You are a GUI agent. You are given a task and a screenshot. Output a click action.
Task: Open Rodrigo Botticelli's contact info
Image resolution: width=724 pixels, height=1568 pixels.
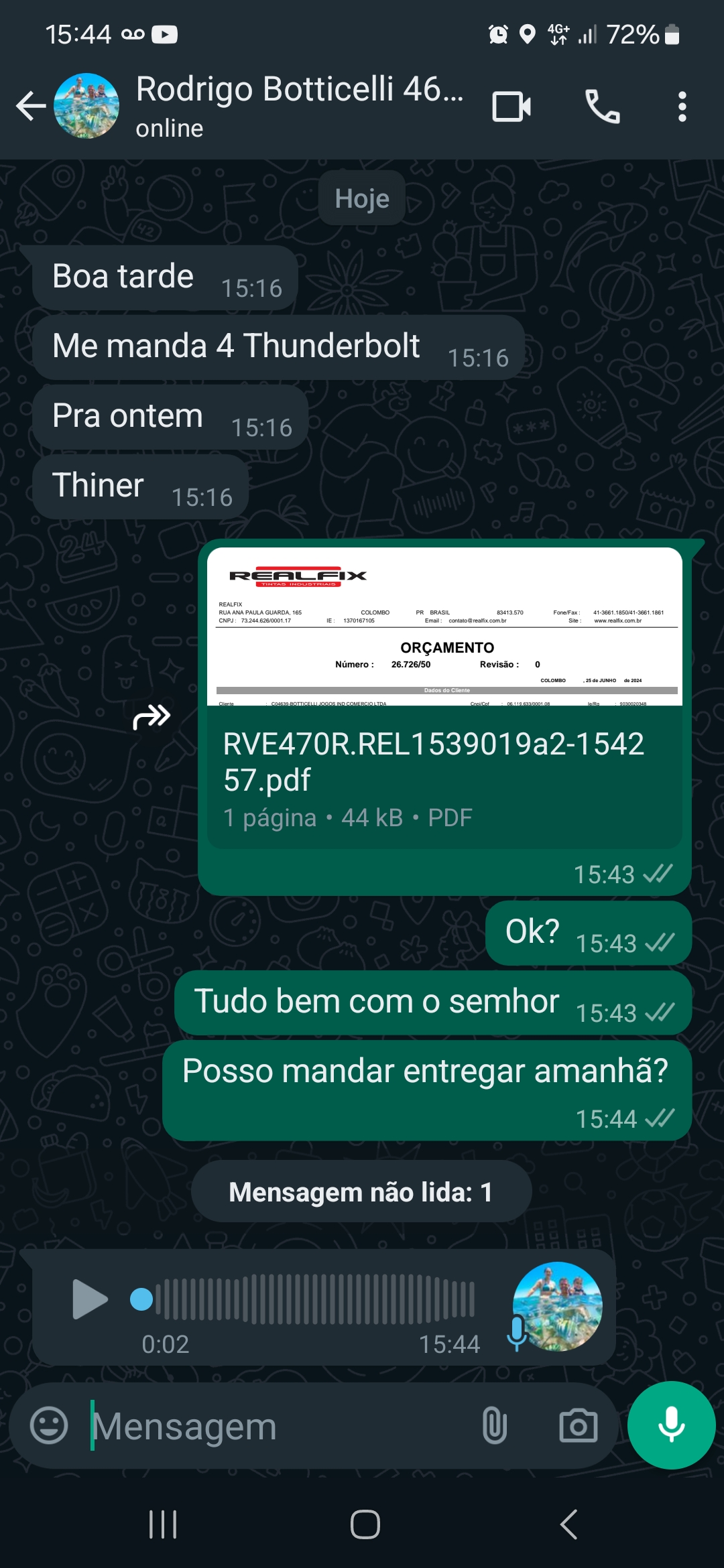click(299, 105)
